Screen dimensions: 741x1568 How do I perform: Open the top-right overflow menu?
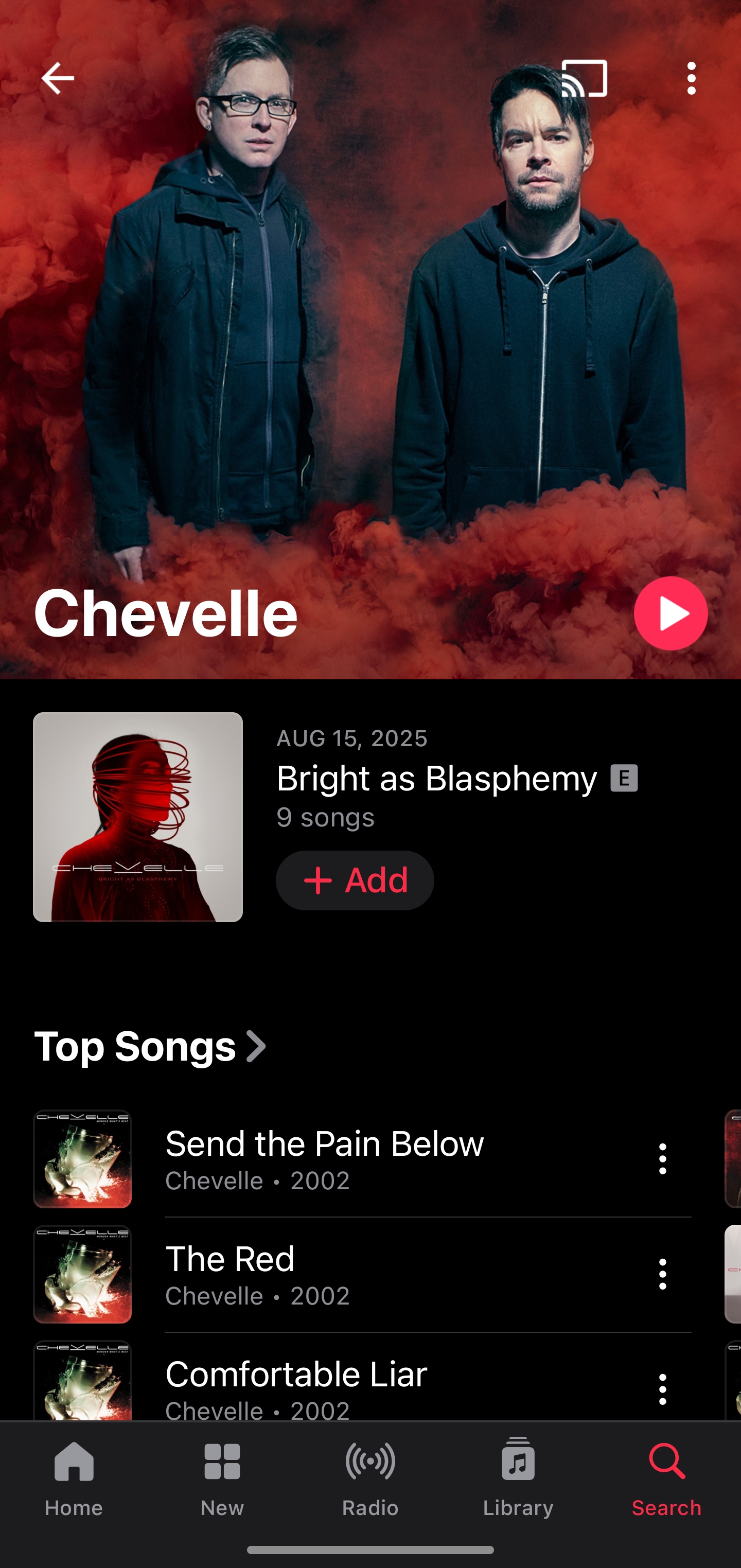(x=691, y=79)
